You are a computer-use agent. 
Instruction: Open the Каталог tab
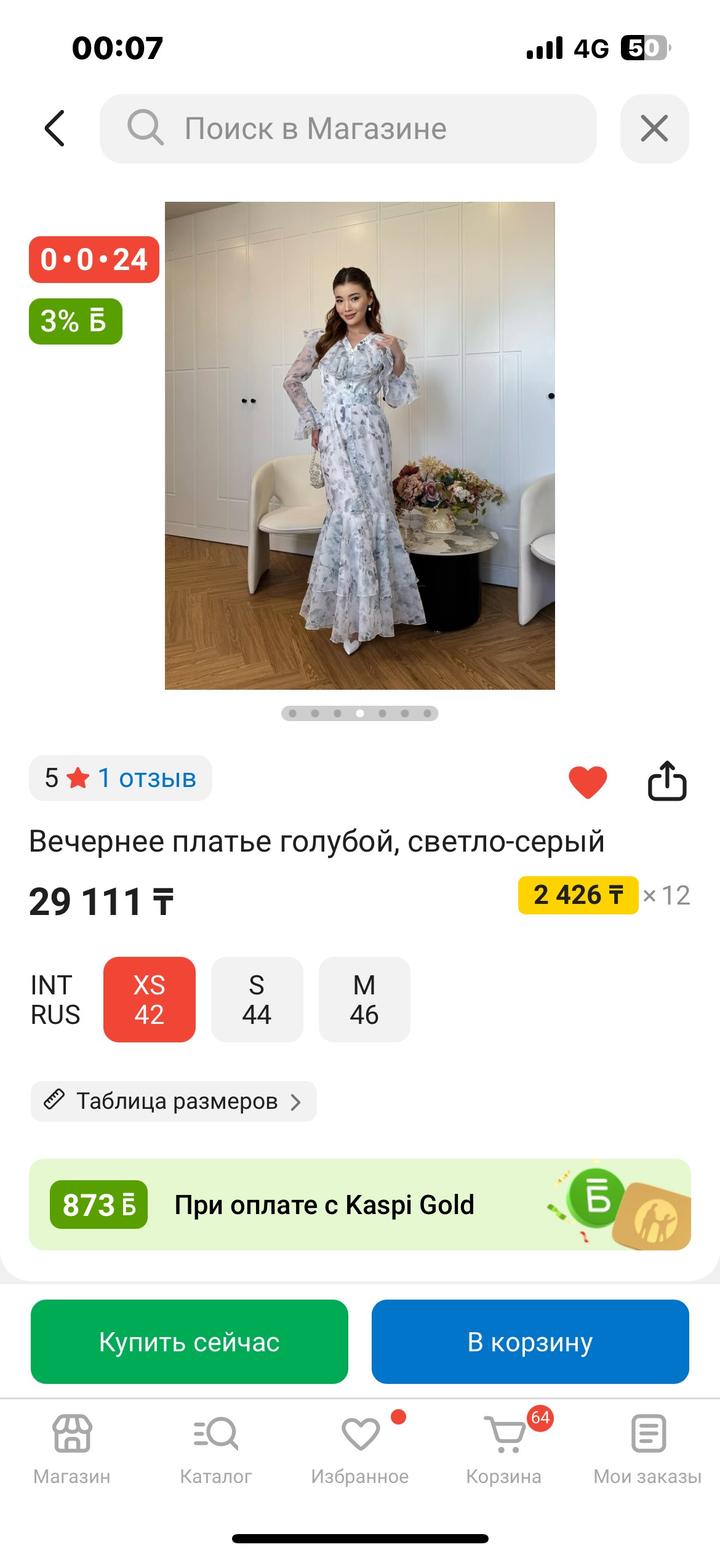pos(216,1449)
